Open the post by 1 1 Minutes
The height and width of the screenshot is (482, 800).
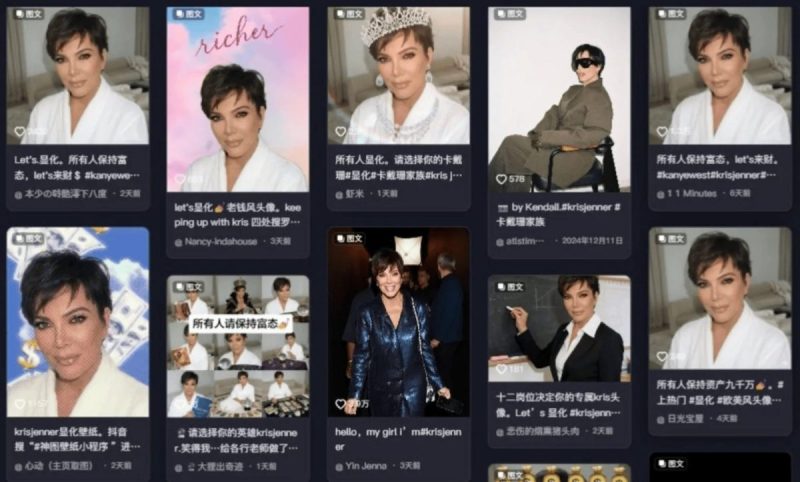tap(719, 77)
